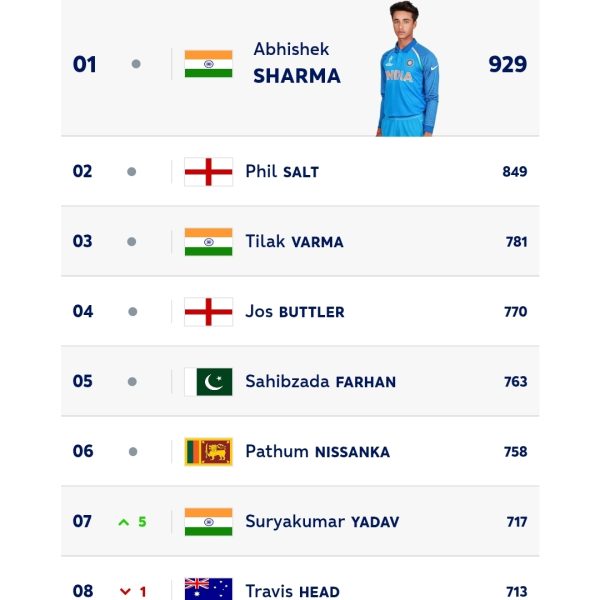Screen dimensions: 600x600
Task: Open Sahibzada Farhan's profile
Action: 320,381
